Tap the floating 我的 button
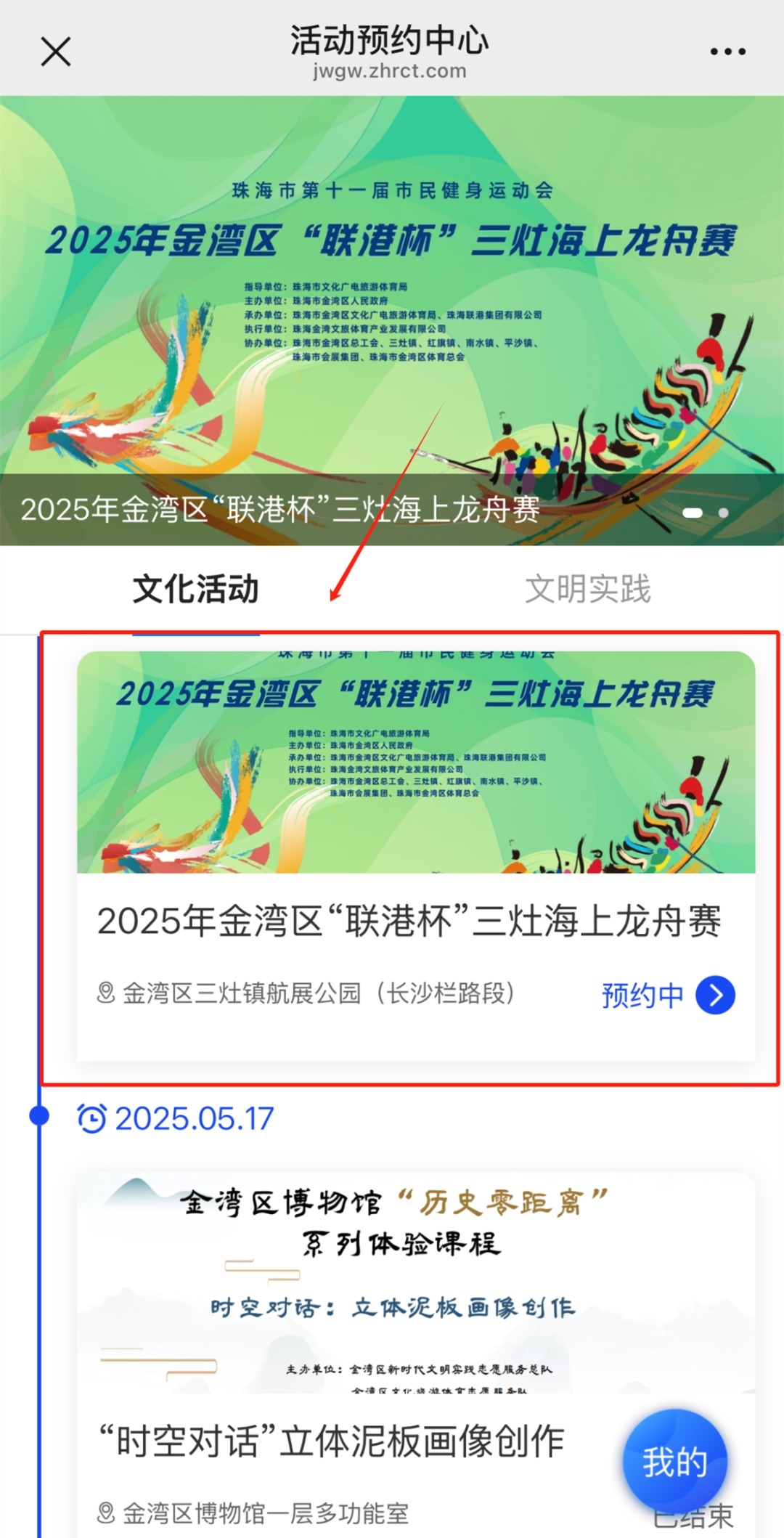This screenshot has height=1538, width=784. click(x=674, y=1461)
